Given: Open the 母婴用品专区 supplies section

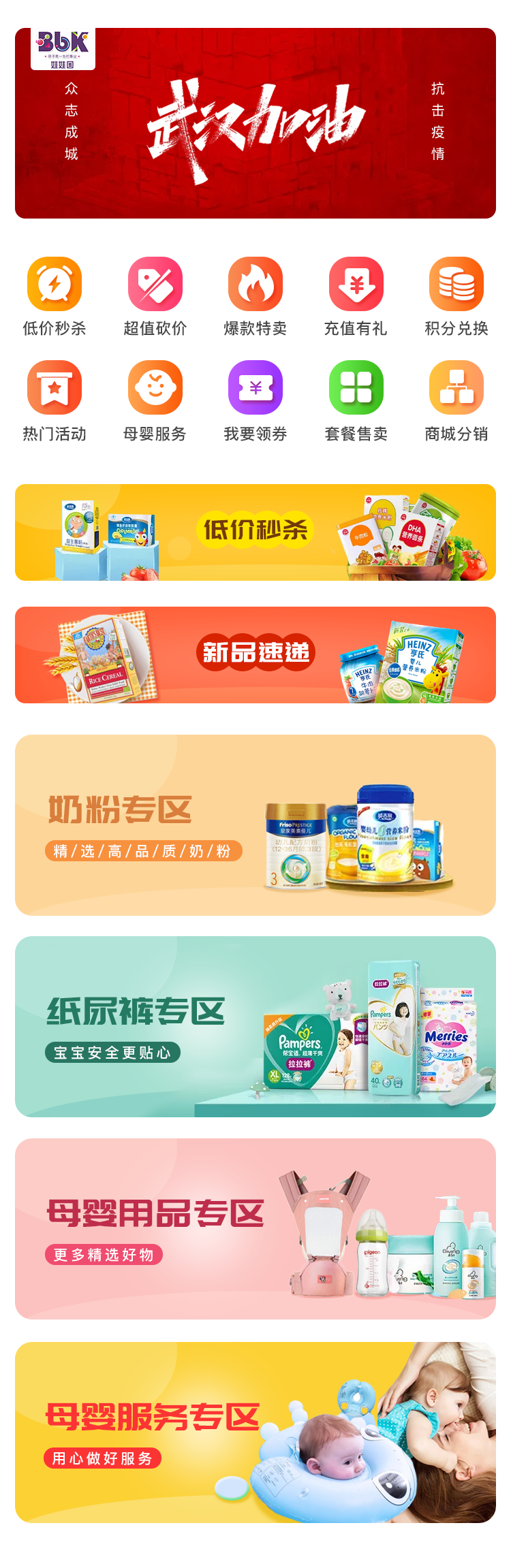Looking at the screenshot, I should (255, 1229).
